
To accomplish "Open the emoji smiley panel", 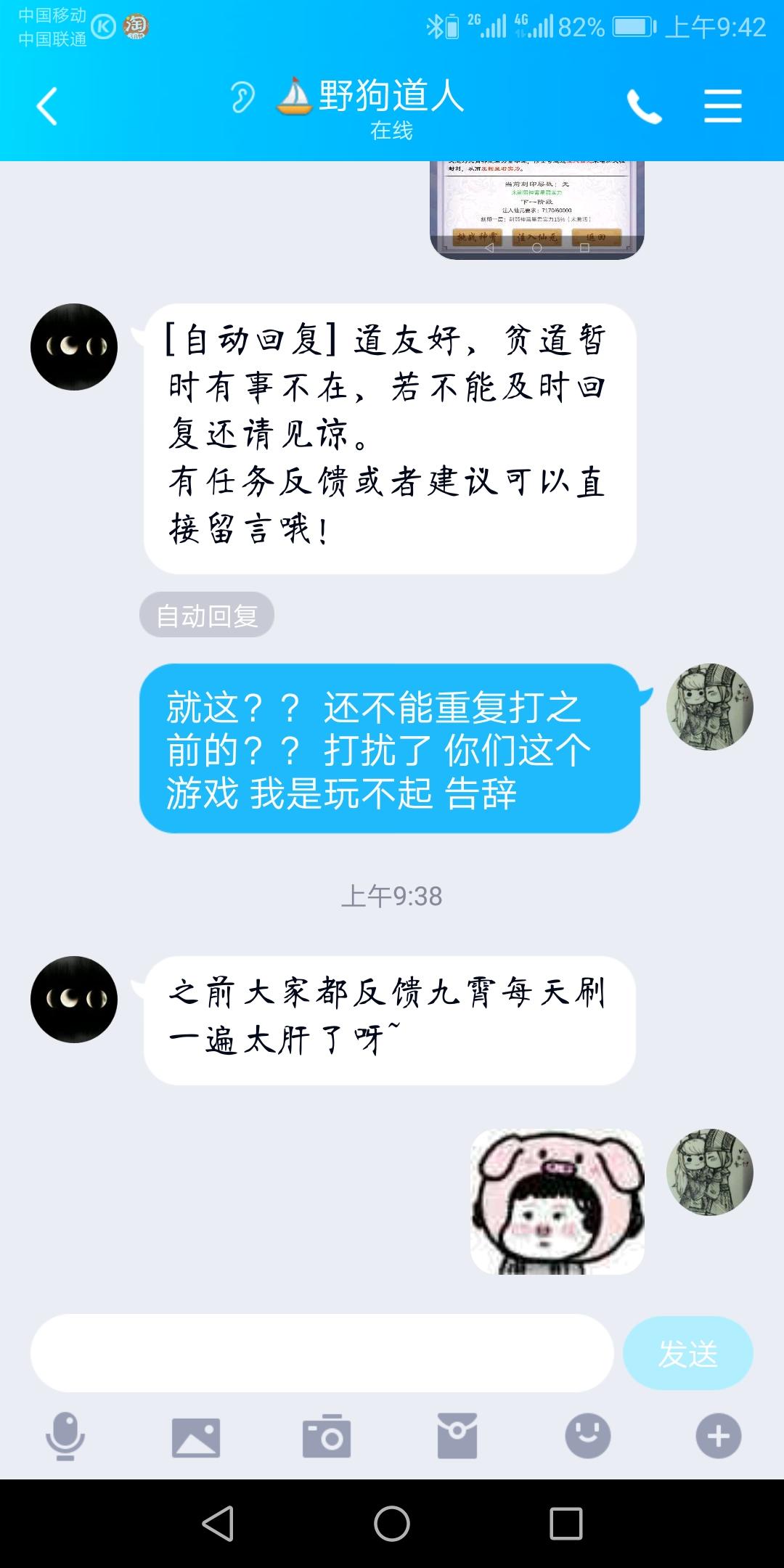I will click(x=587, y=1434).
